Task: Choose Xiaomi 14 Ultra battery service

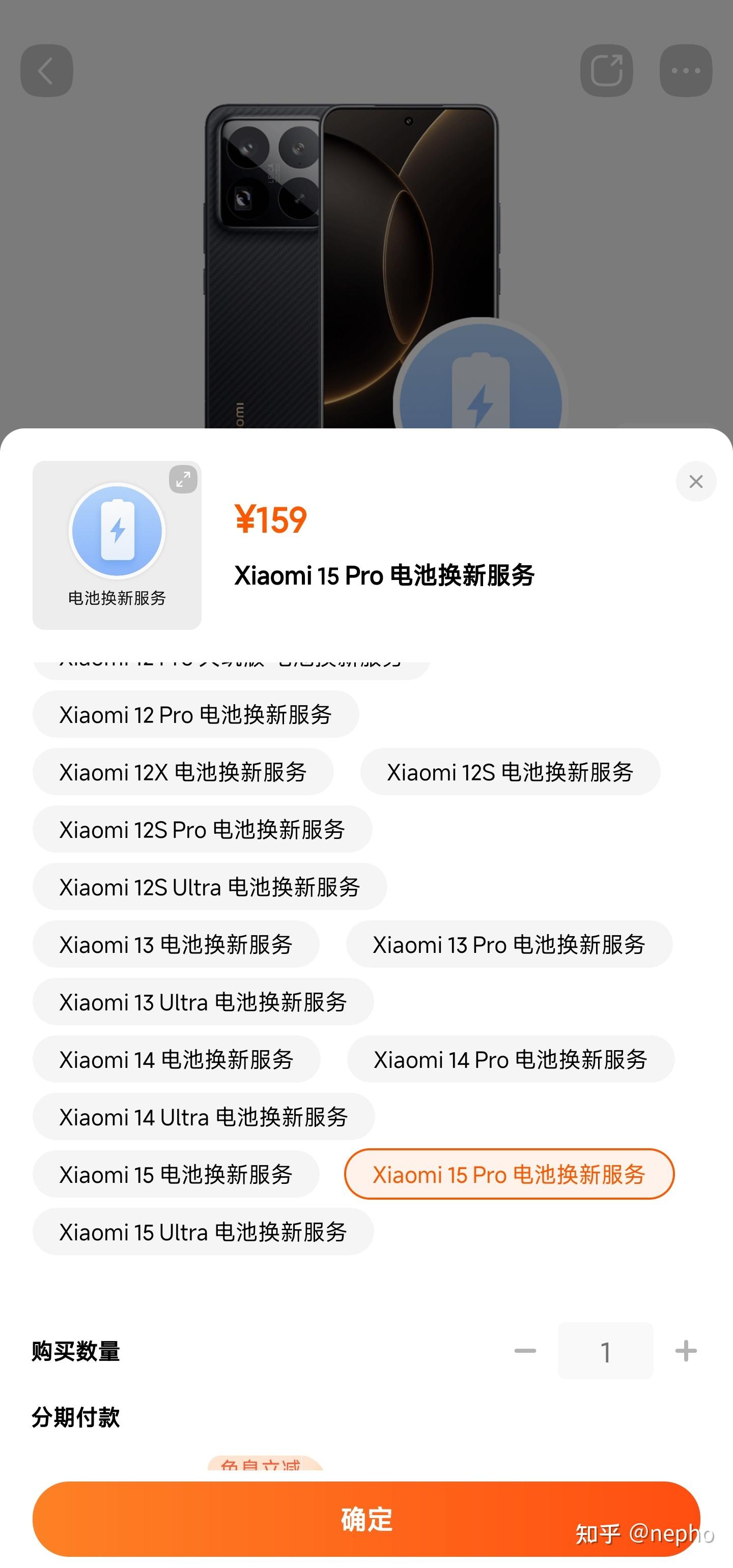Action: point(203,1116)
